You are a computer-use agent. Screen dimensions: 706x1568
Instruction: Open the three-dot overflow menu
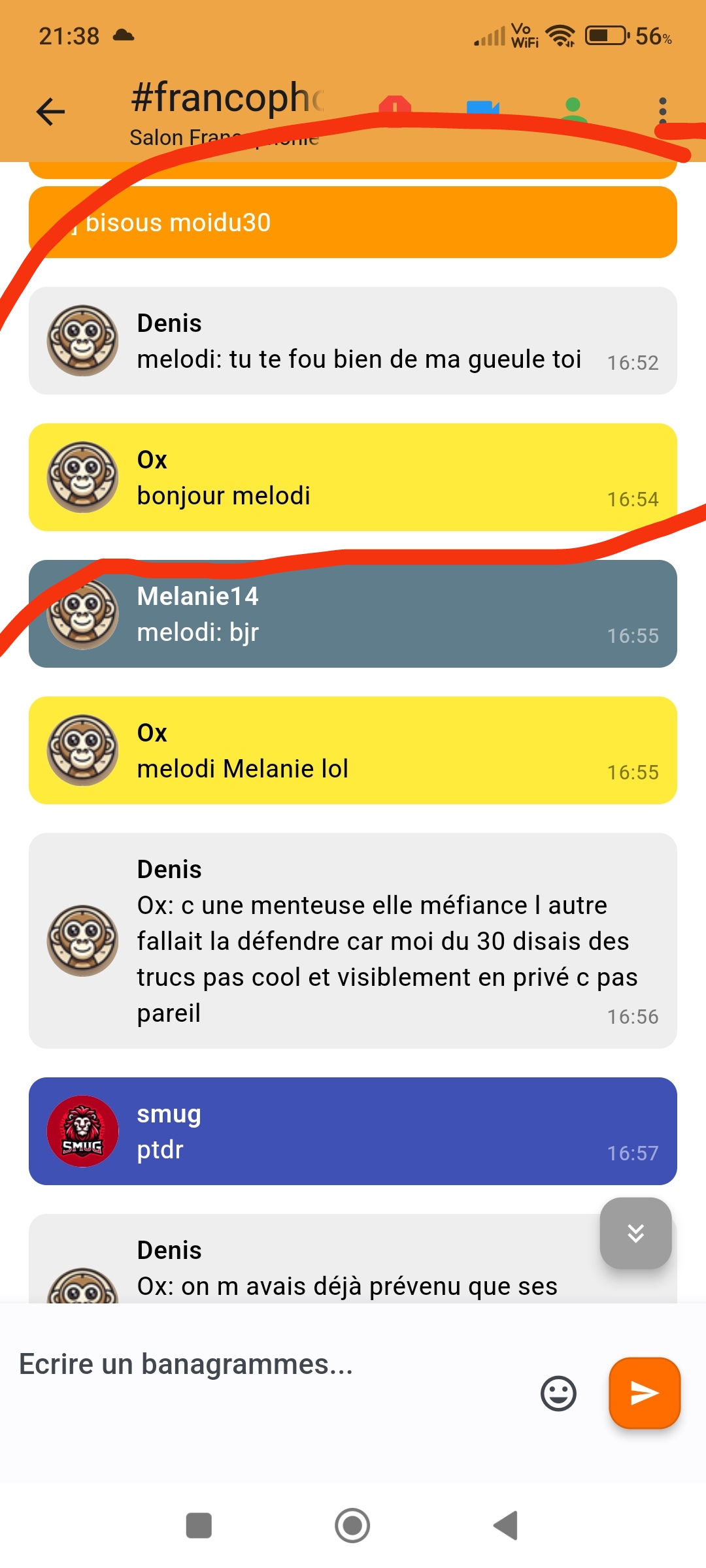(662, 112)
